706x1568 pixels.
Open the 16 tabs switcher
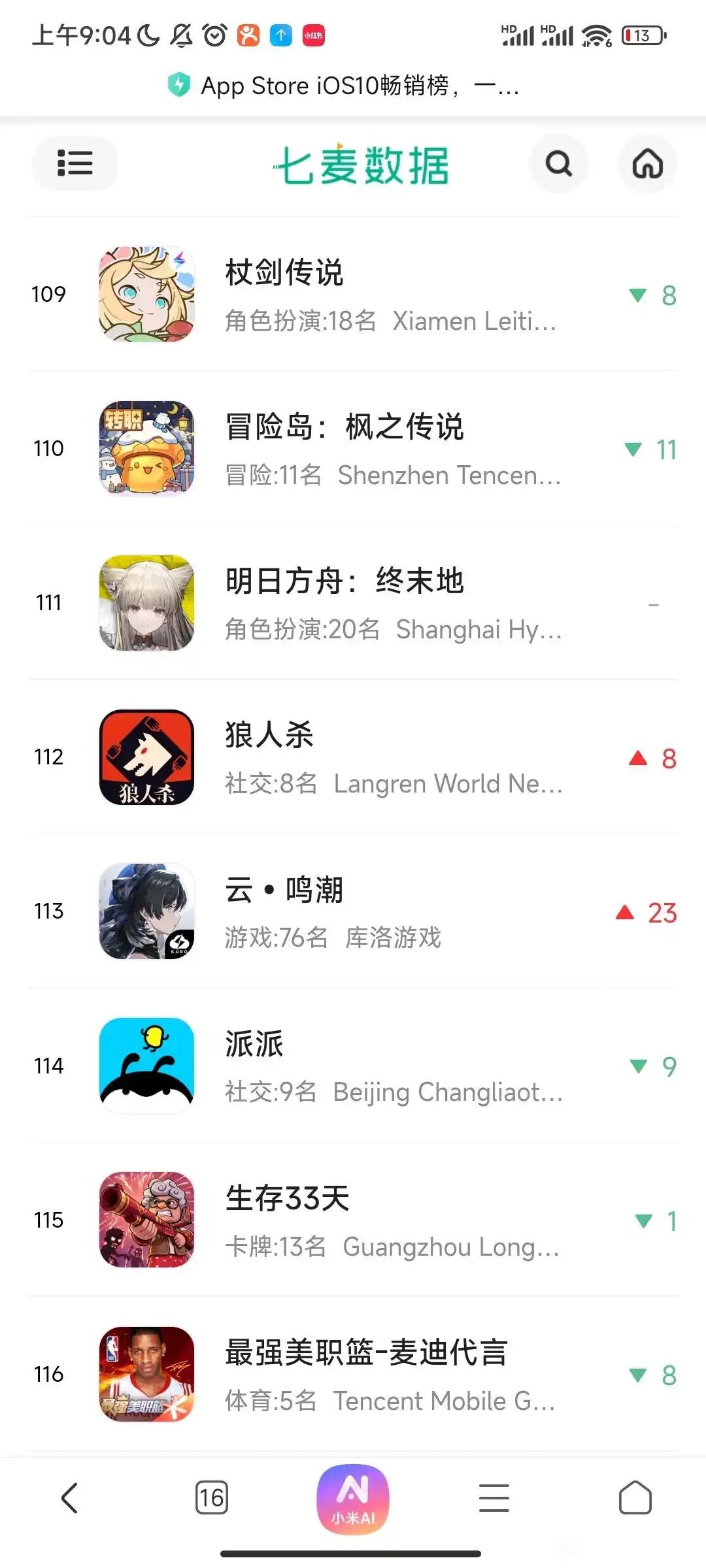coord(212,1497)
